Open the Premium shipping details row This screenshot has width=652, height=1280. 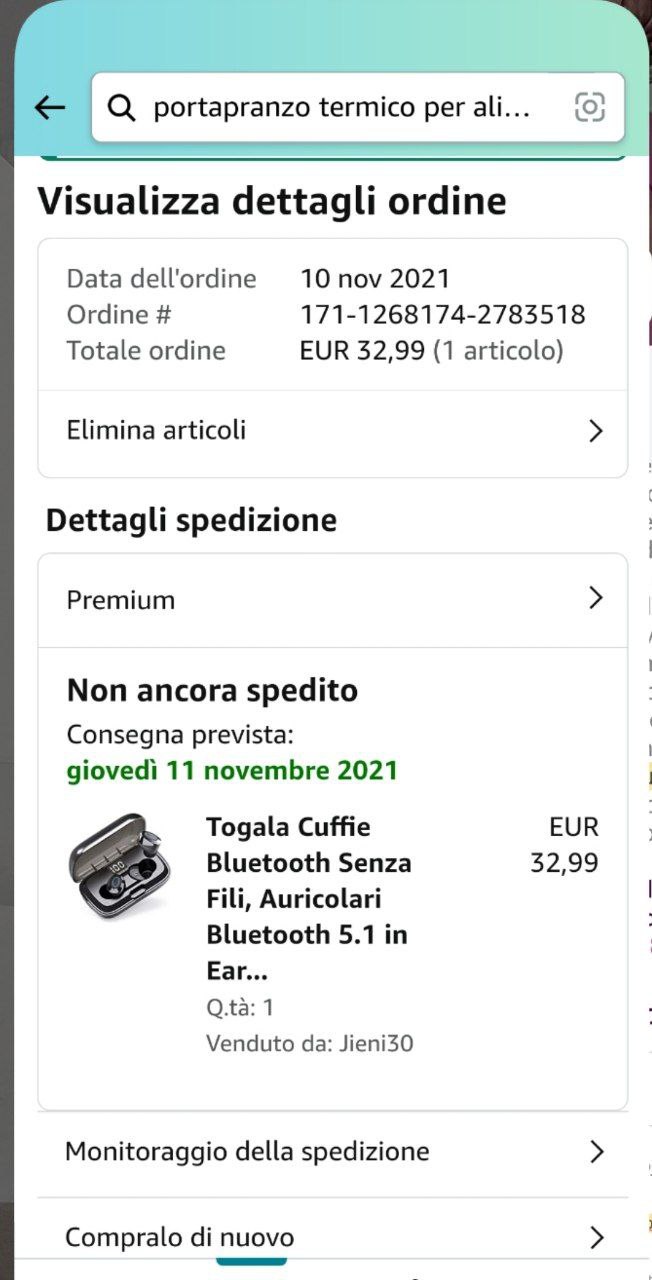tap(333, 600)
